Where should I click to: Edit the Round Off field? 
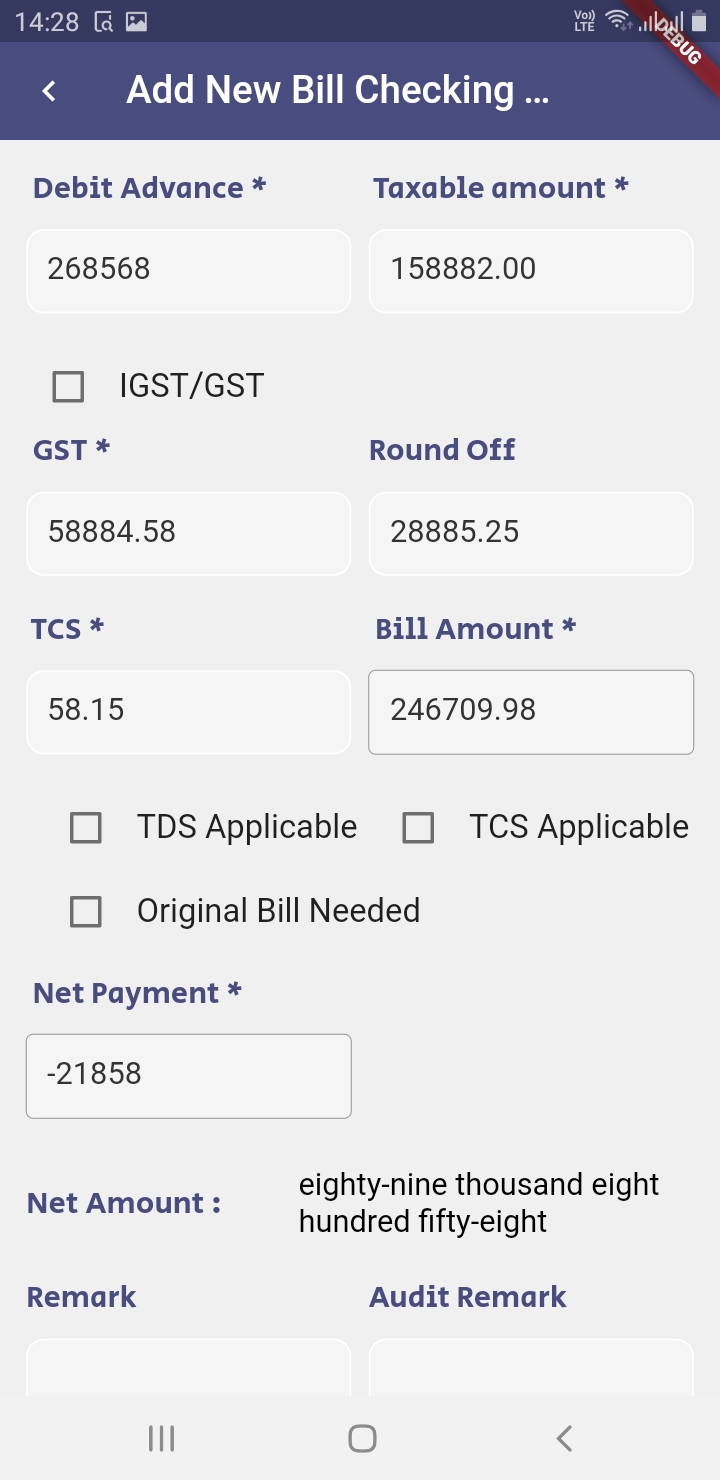[531, 533]
